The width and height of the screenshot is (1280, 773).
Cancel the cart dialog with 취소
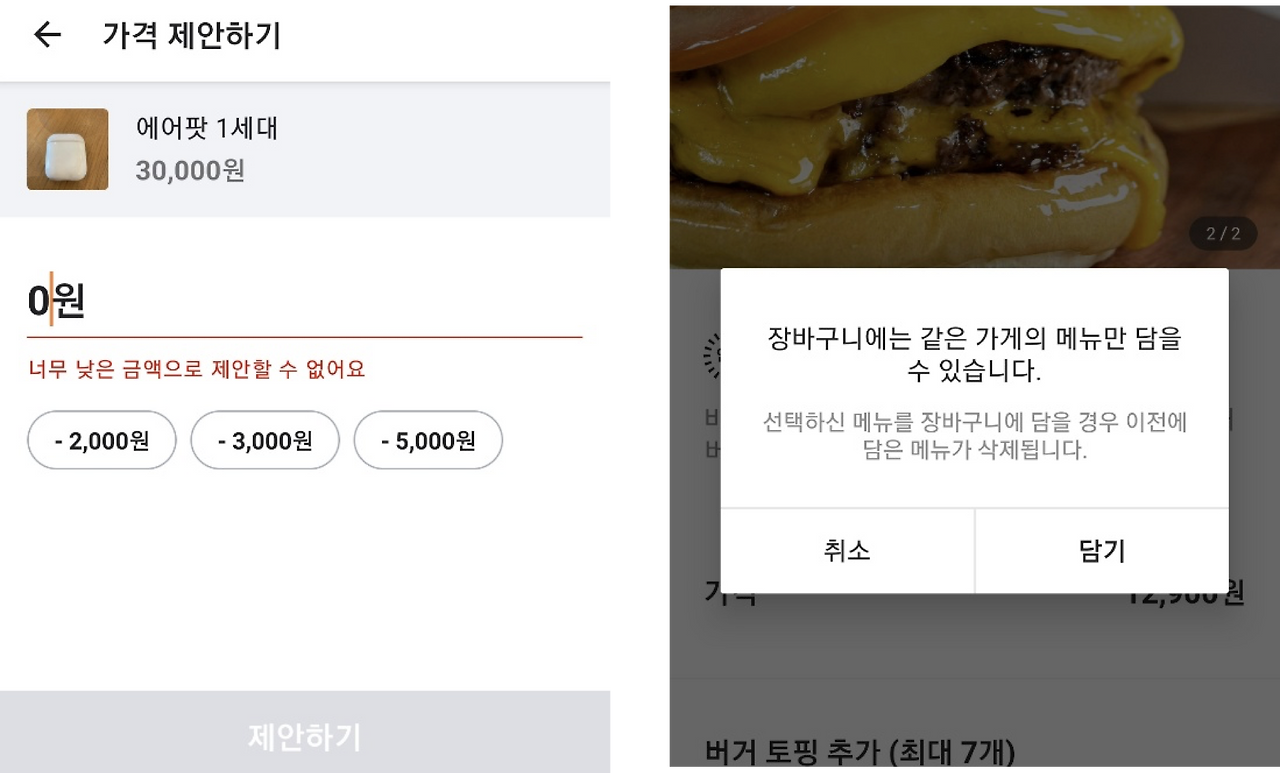847,551
